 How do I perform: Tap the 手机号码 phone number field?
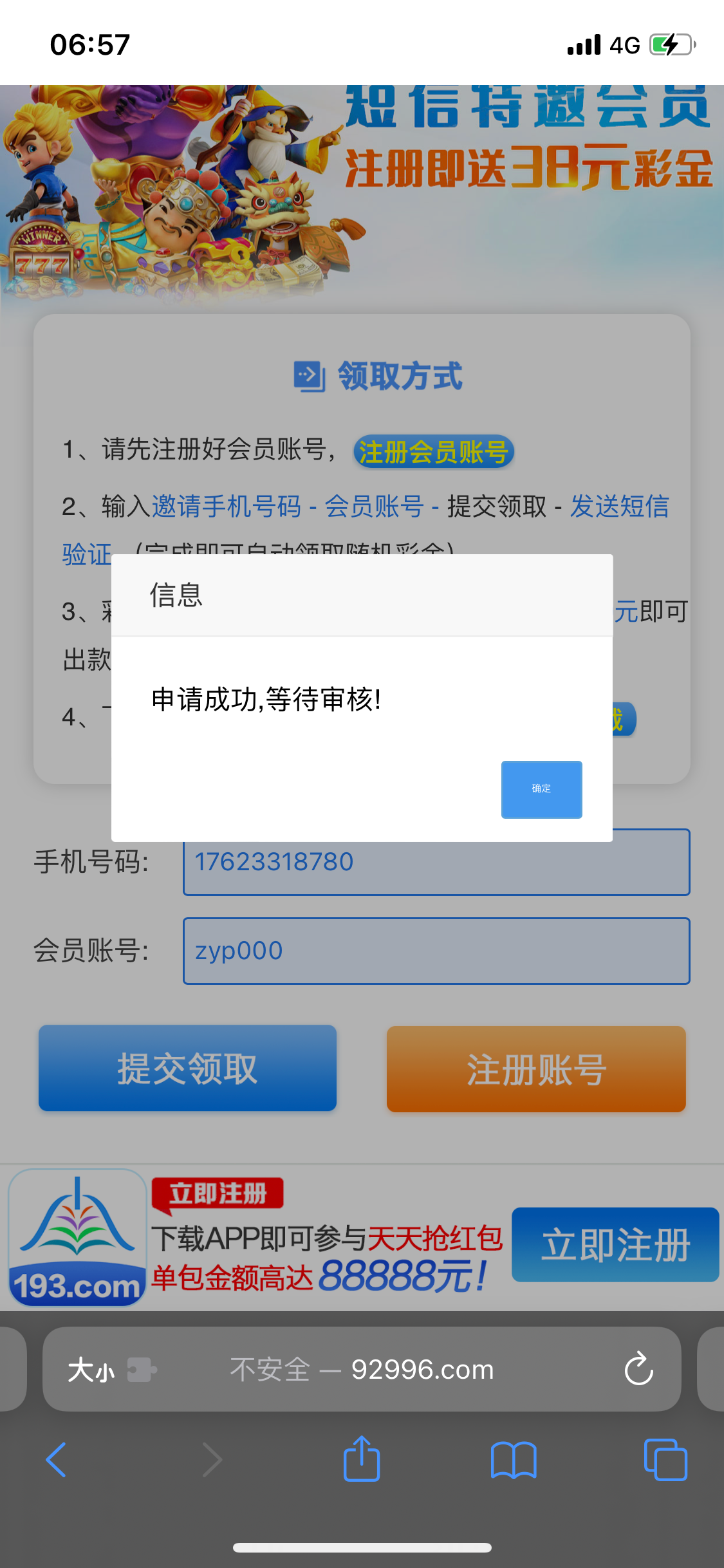coord(436,862)
